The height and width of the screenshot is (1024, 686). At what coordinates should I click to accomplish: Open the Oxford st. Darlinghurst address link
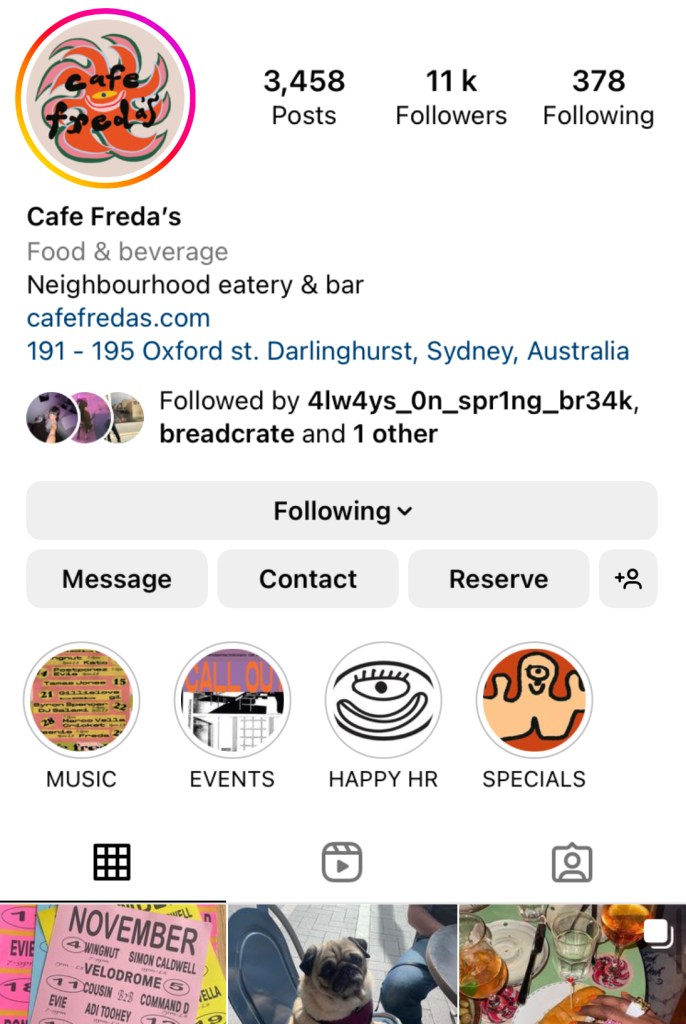click(x=328, y=352)
